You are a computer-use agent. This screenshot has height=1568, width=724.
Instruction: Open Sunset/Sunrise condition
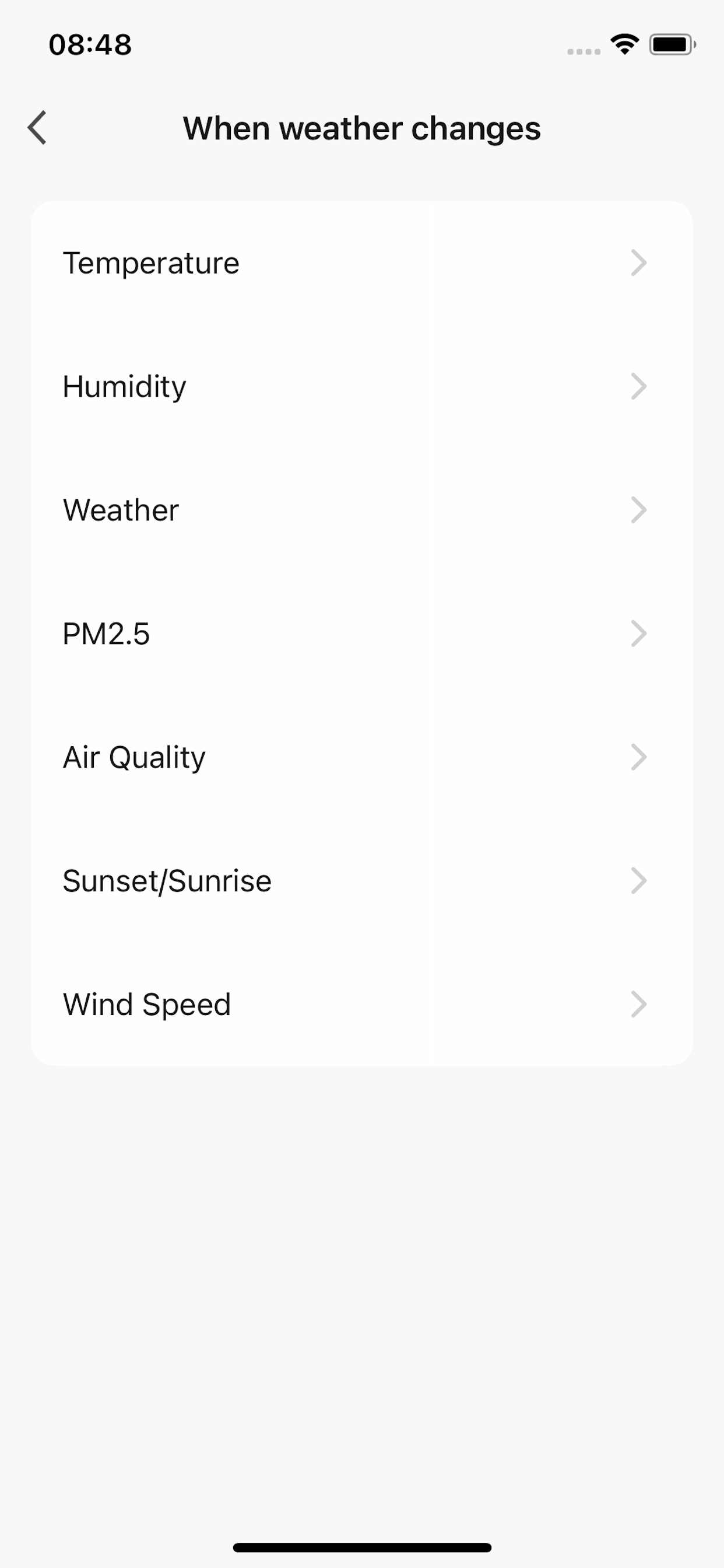click(x=362, y=881)
